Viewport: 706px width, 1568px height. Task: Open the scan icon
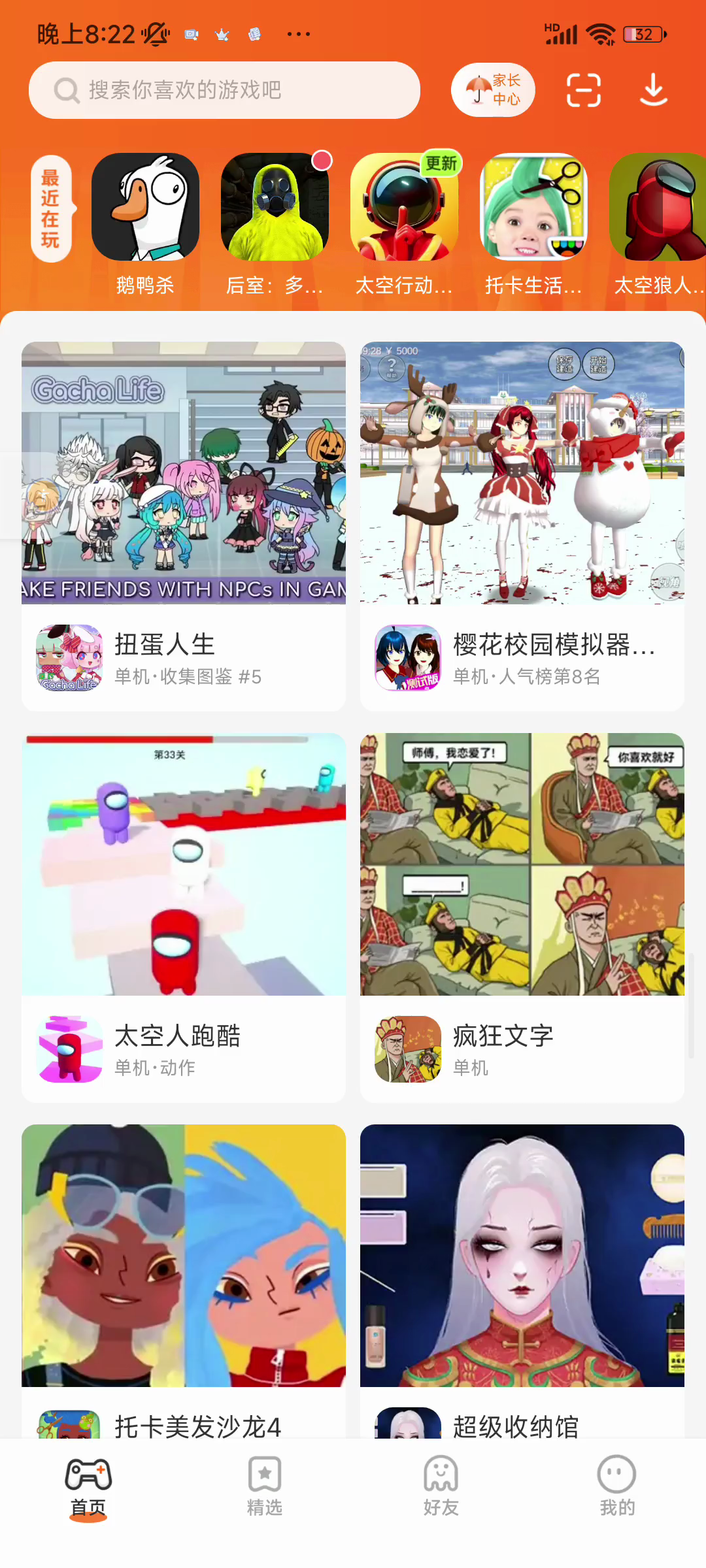coord(583,90)
